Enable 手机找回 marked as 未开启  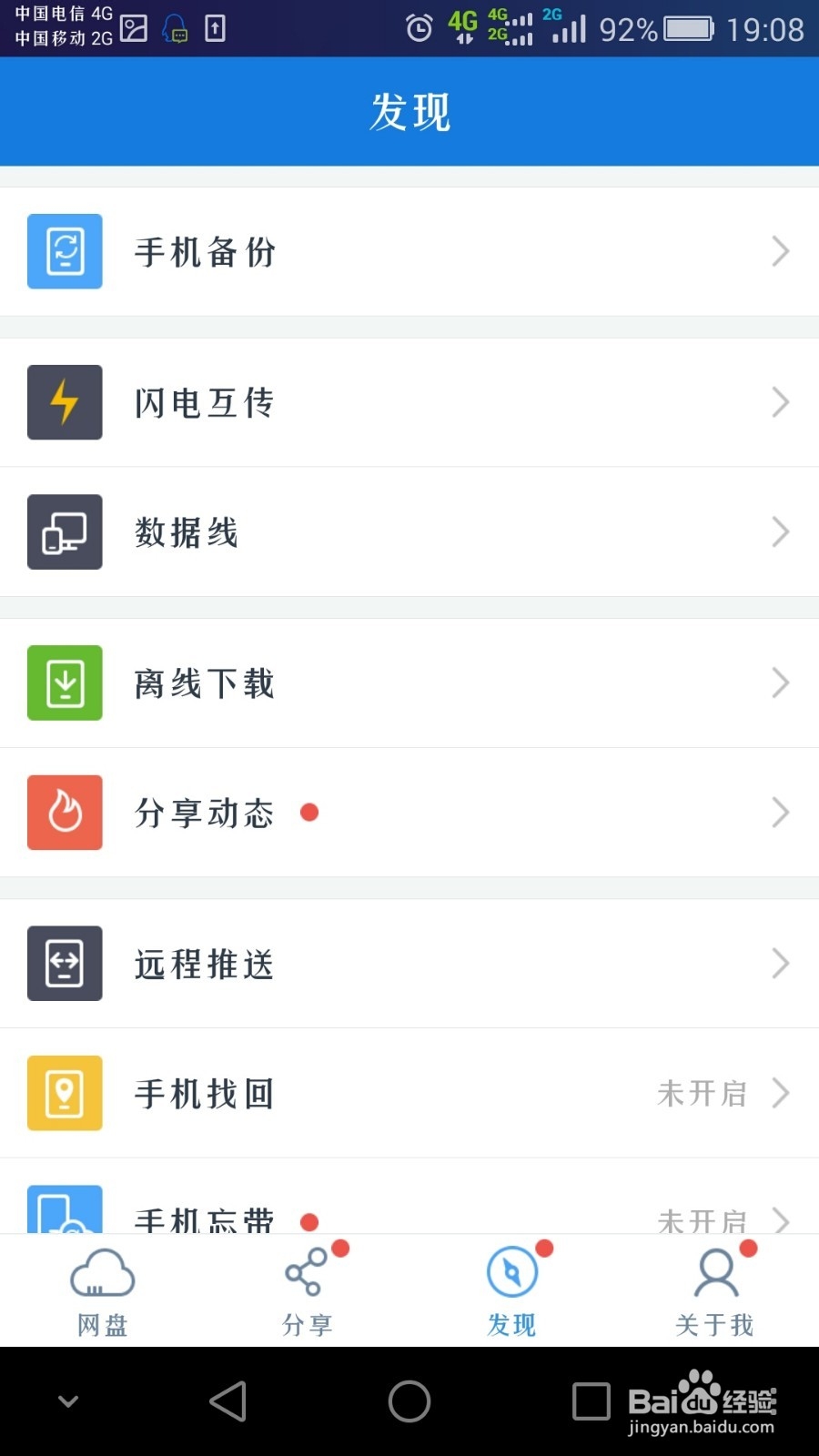coord(703,1093)
